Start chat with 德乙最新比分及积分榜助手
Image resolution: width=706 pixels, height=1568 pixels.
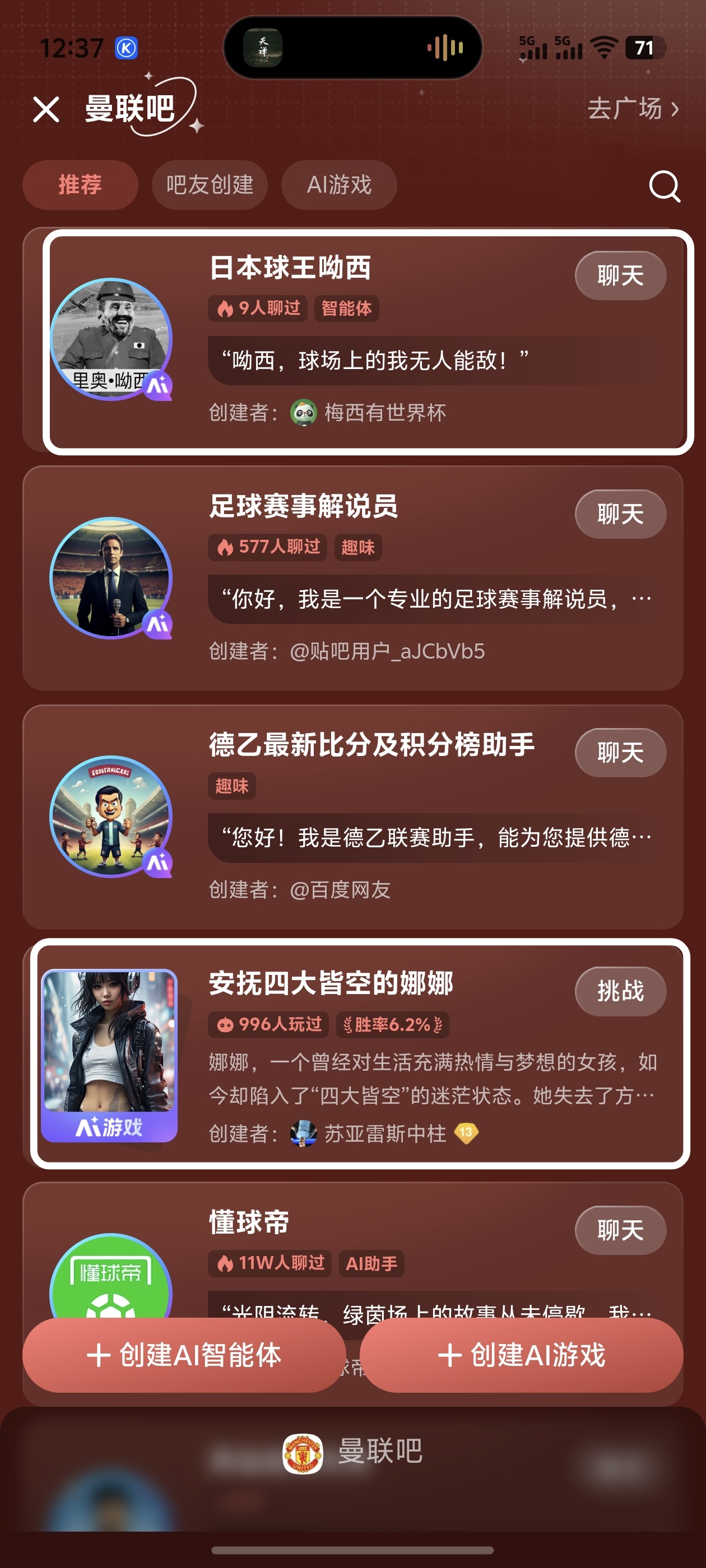[620, 753]
